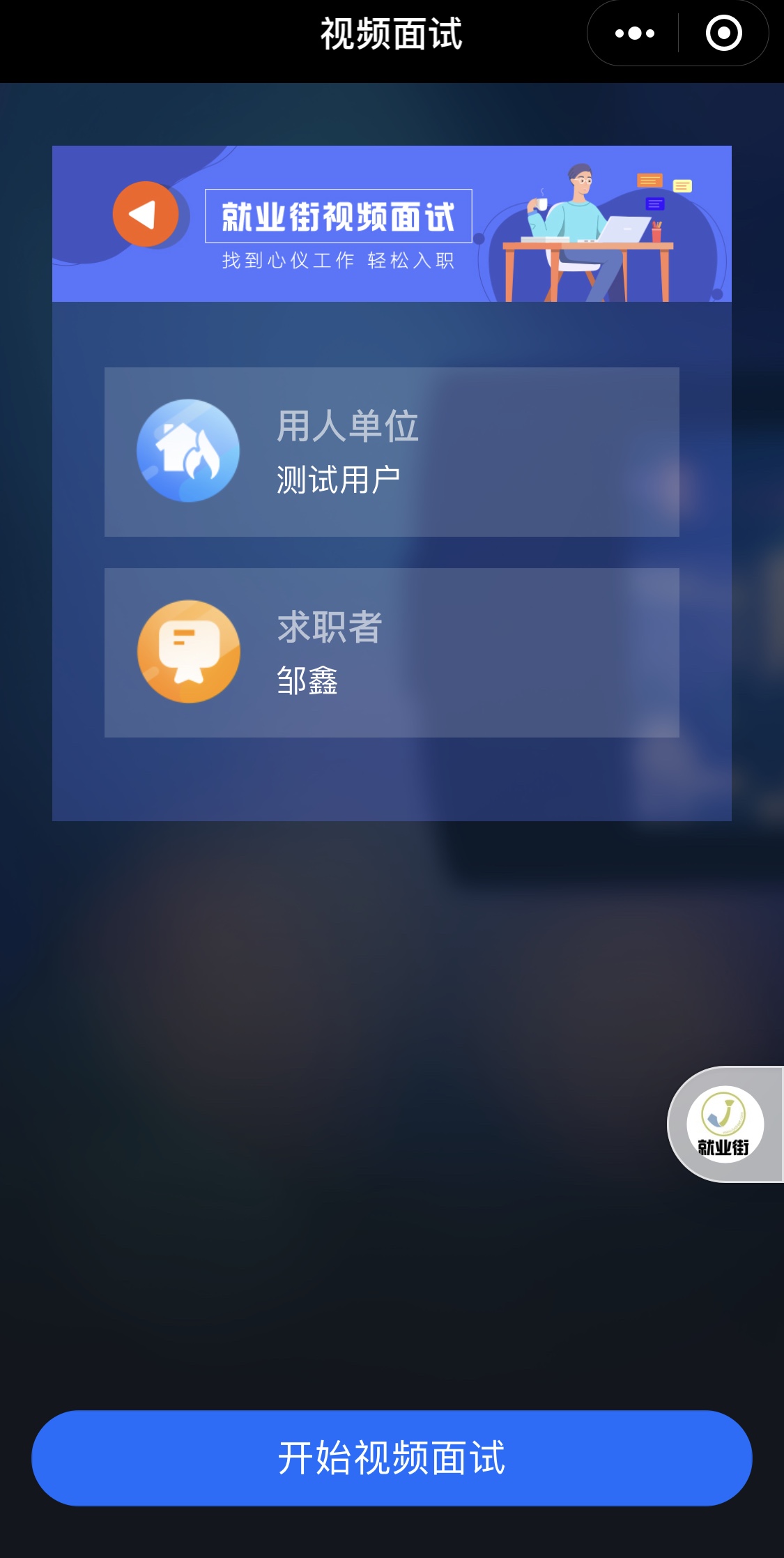
Task: Open the 用人单位 测试用户 card
Action: coord(392,452)
